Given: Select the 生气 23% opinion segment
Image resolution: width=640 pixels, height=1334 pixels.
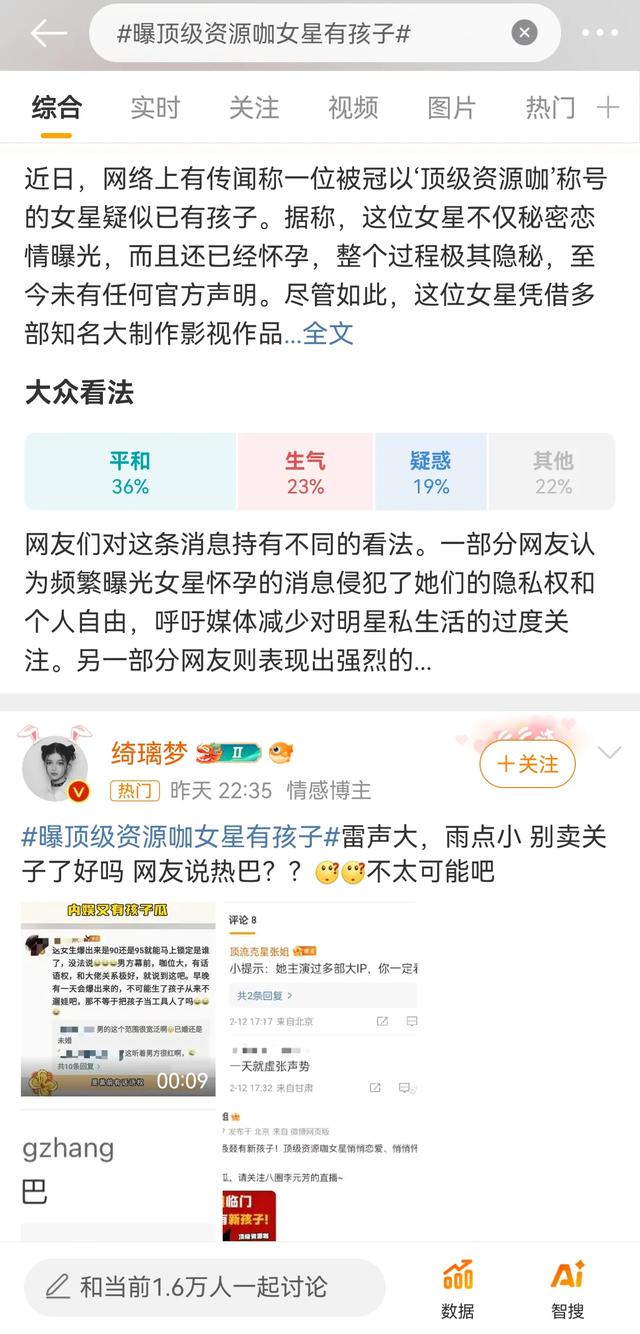Looking at the screenshot, I should (x=305, y=472).
